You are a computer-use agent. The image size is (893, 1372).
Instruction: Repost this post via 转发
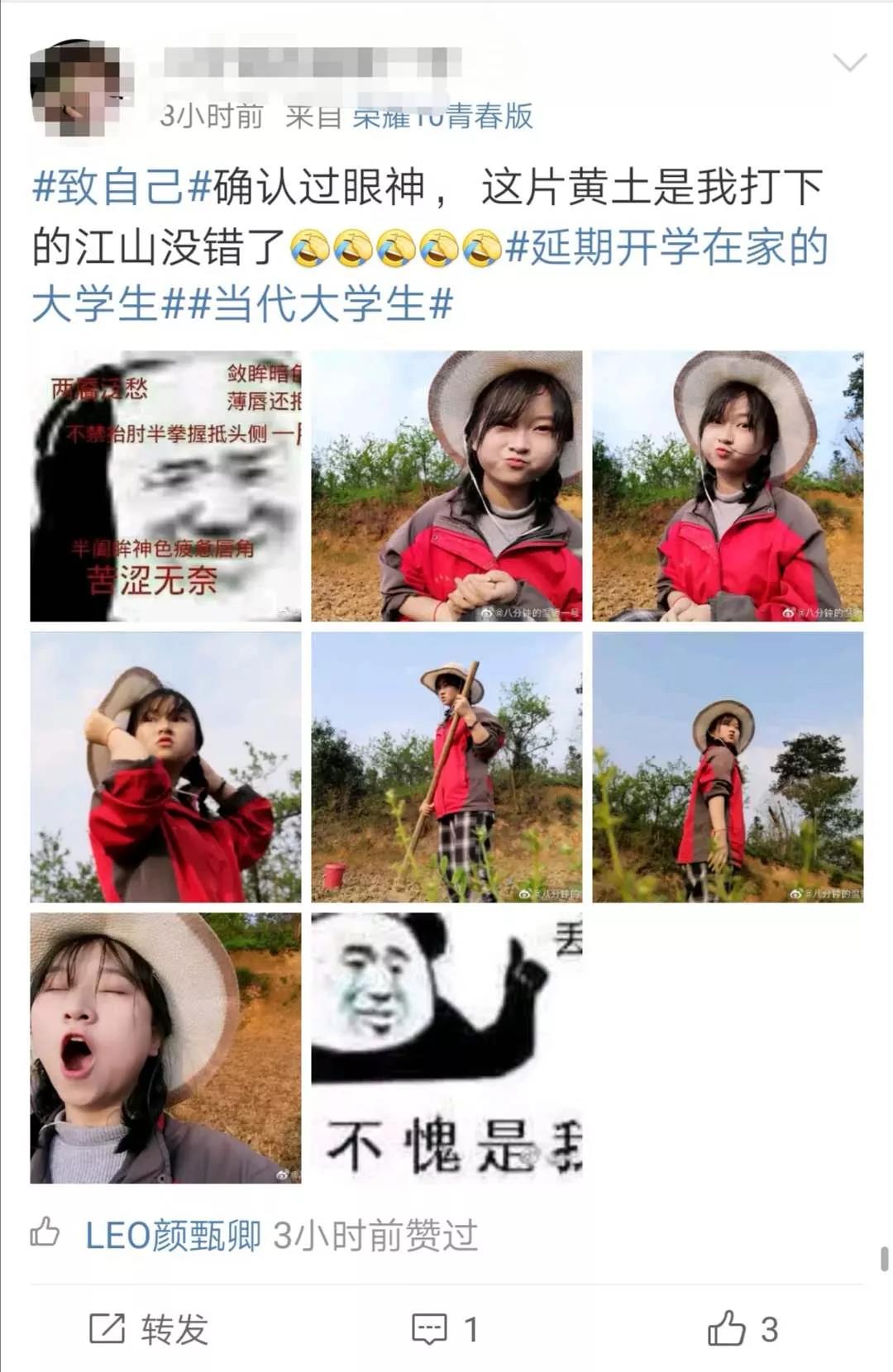pos(149,1329)
